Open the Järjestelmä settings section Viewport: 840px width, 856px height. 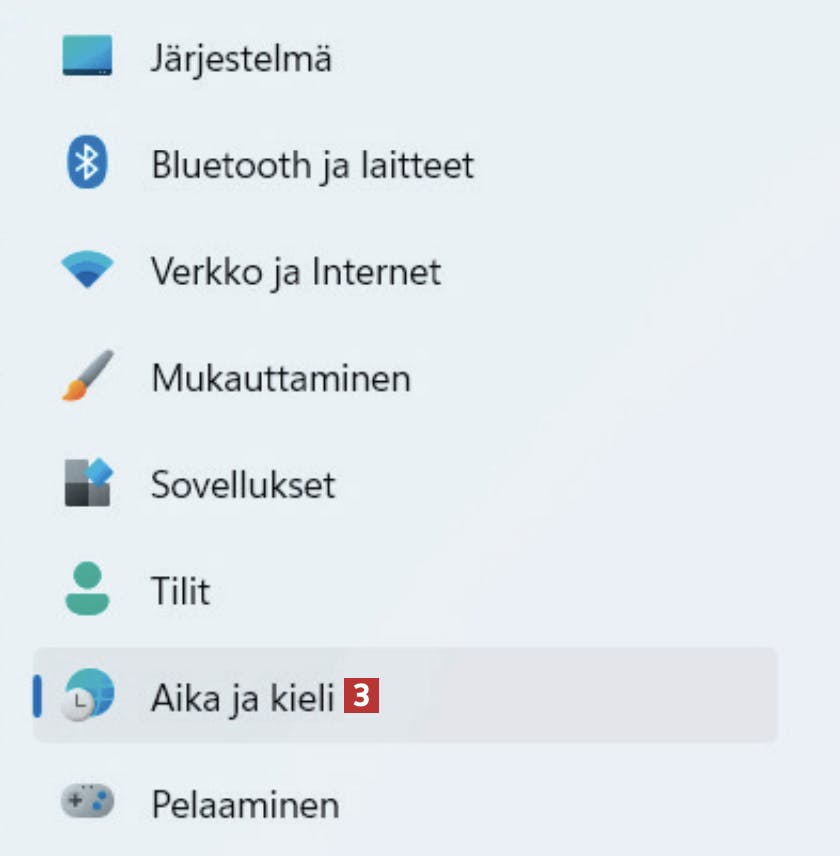coord(240,58)
